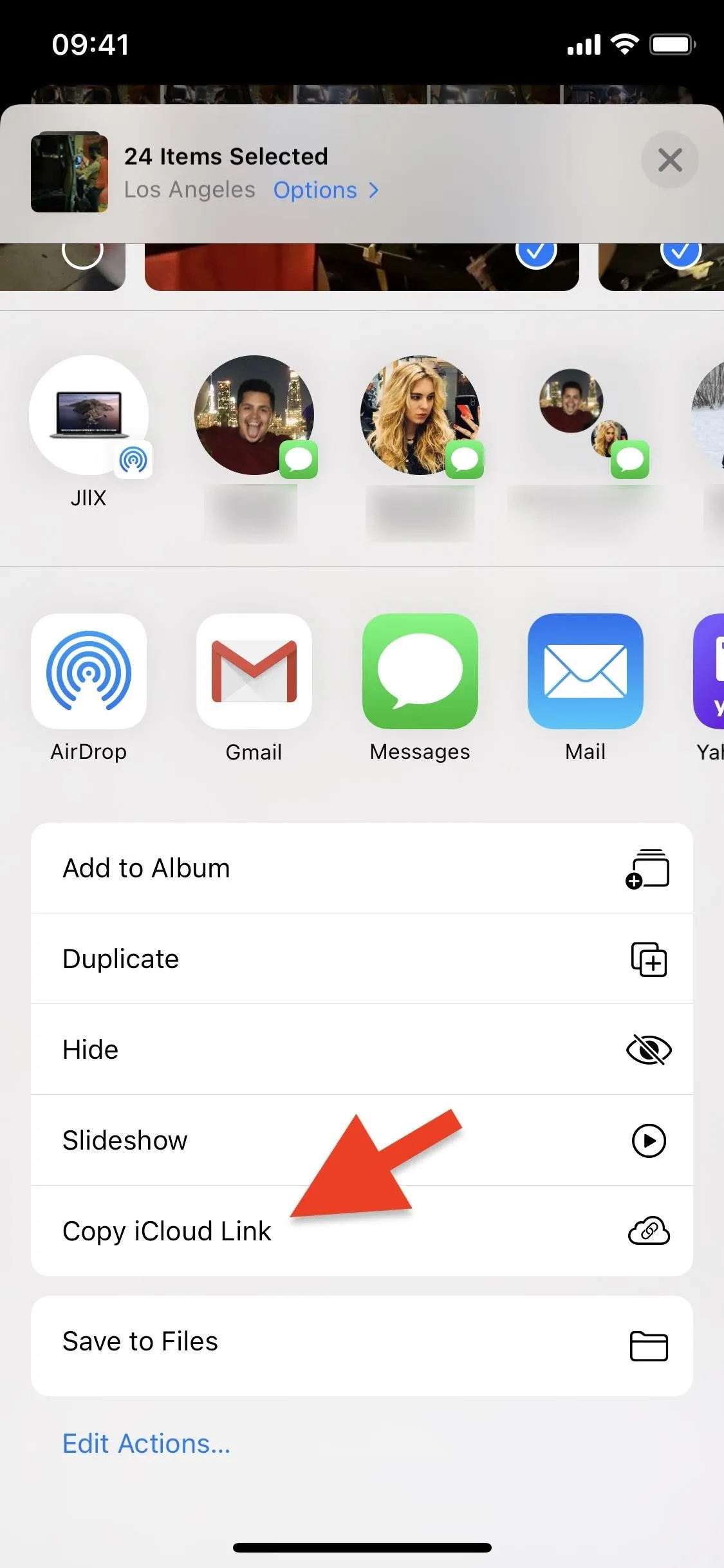Copy iCloud Link
Viewport: 724px width, 1568px height.
362,1231
